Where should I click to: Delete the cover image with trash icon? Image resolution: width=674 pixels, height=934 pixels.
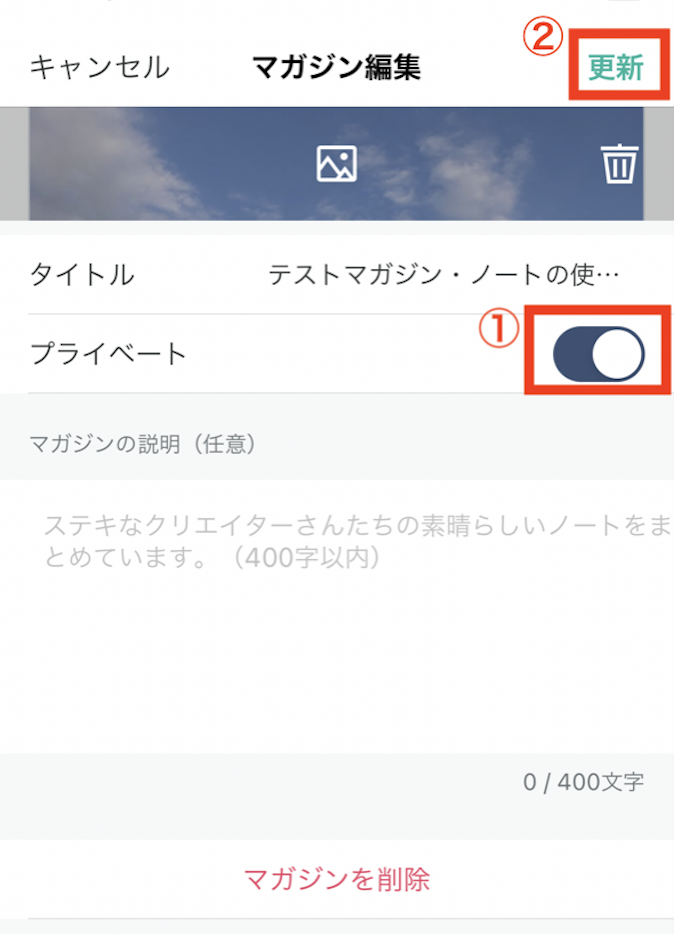pos(619,164)
